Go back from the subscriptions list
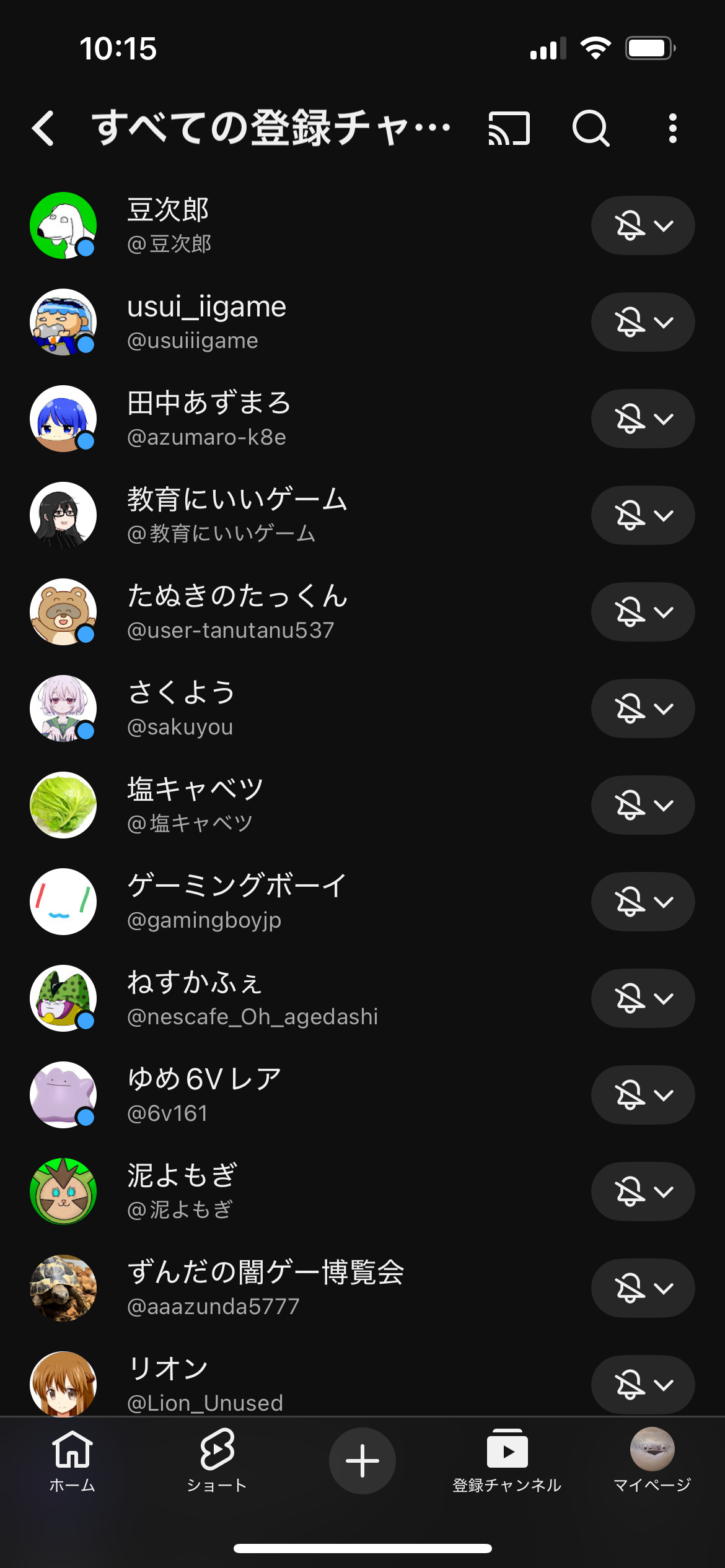This screenshot has width=725, height=1568. coord(43,128)
